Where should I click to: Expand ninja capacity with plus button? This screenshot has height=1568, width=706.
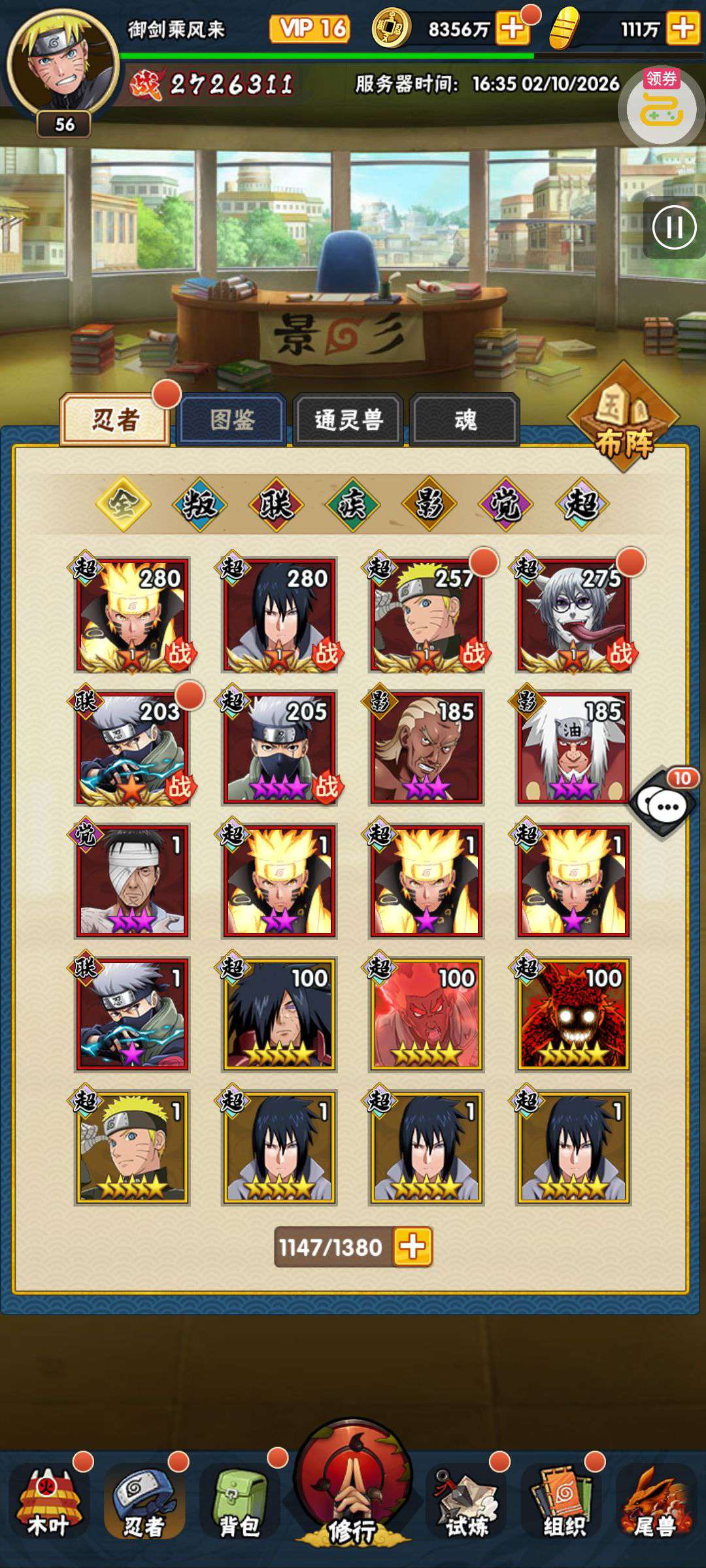pyautogui.click(x=412, y=1247)
